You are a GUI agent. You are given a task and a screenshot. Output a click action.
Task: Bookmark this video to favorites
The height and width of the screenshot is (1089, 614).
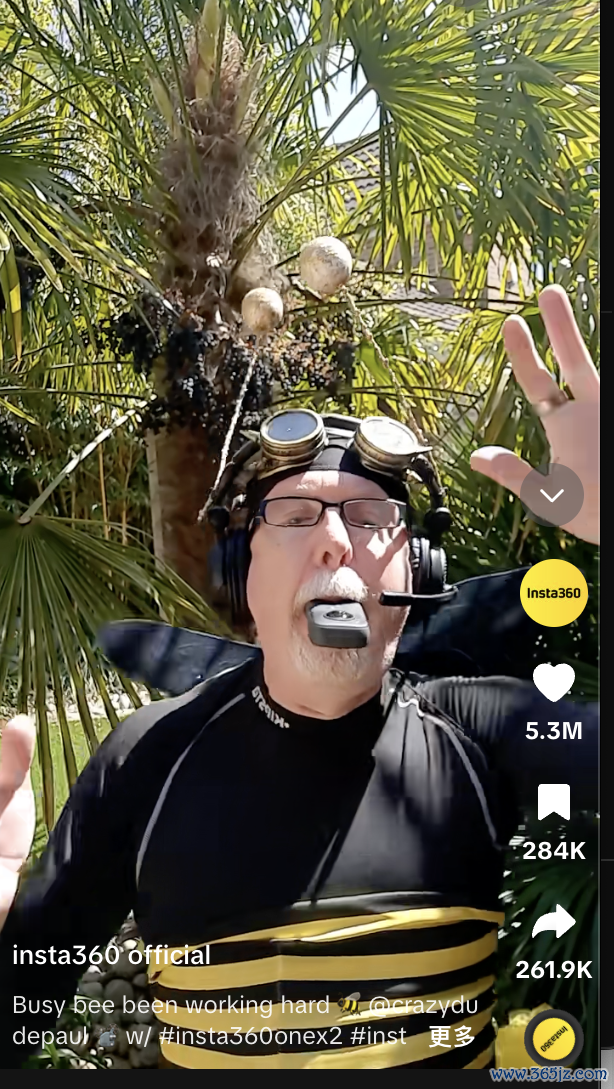click(553, 803)
